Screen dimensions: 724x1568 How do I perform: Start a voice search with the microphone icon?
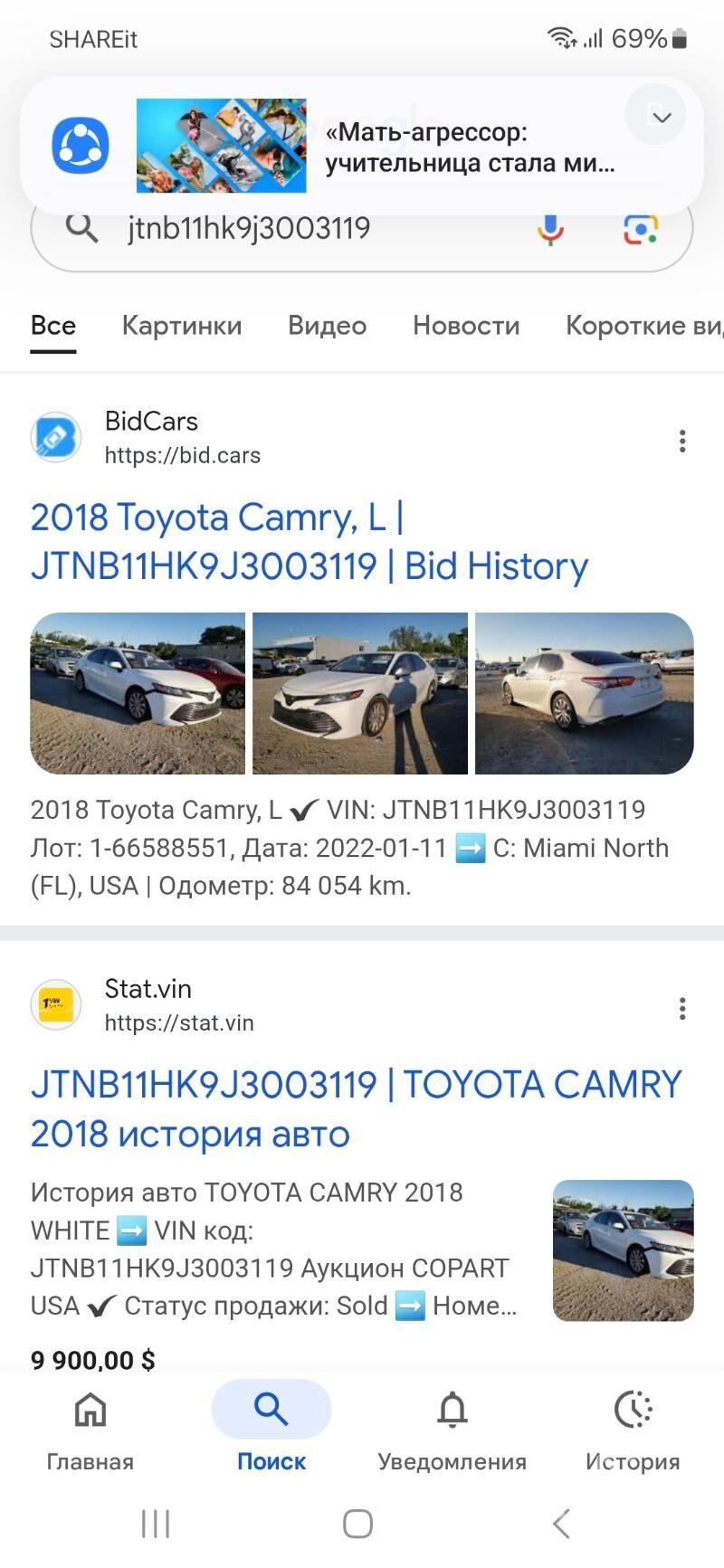[549, 229]
